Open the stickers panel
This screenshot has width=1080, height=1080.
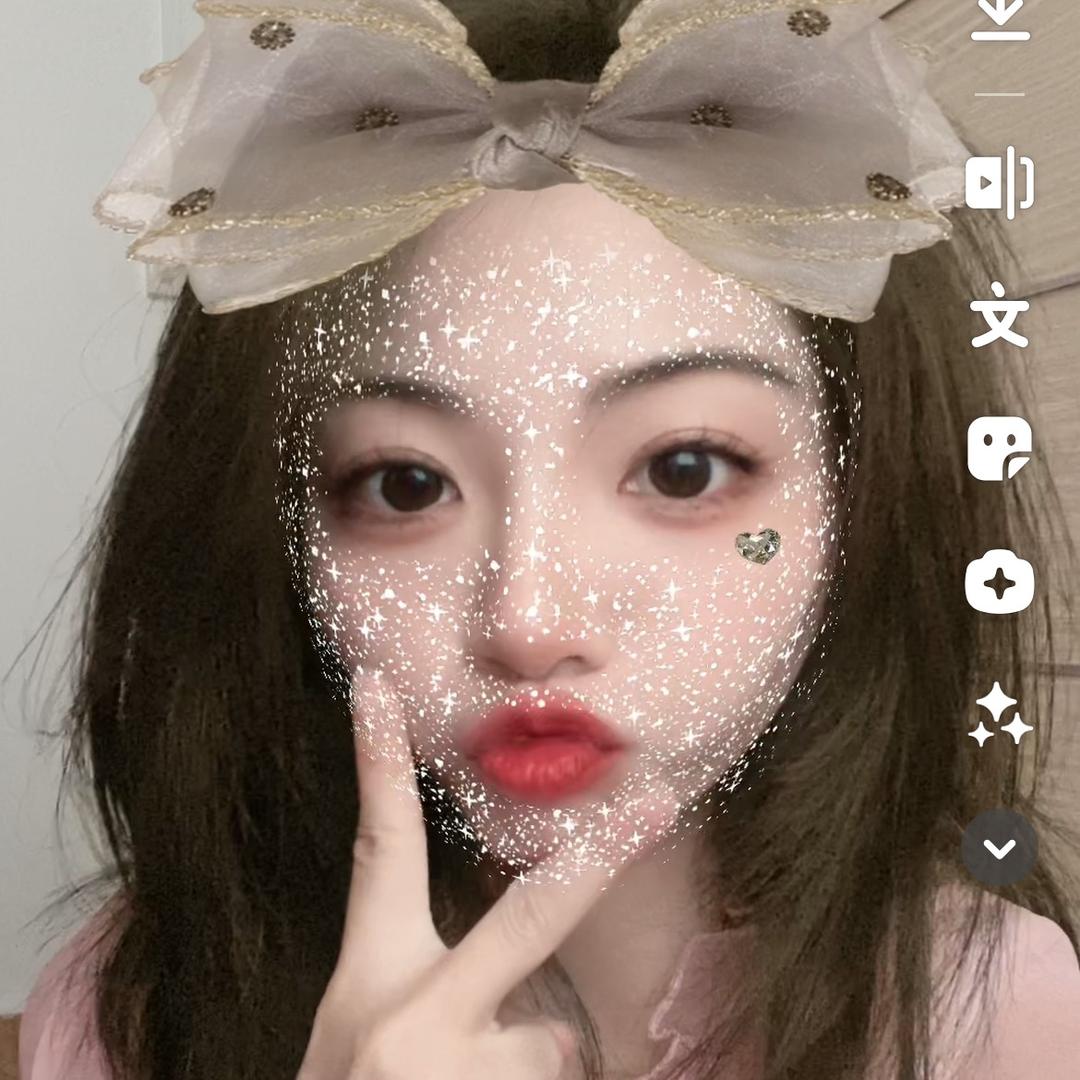click(999, 449)
